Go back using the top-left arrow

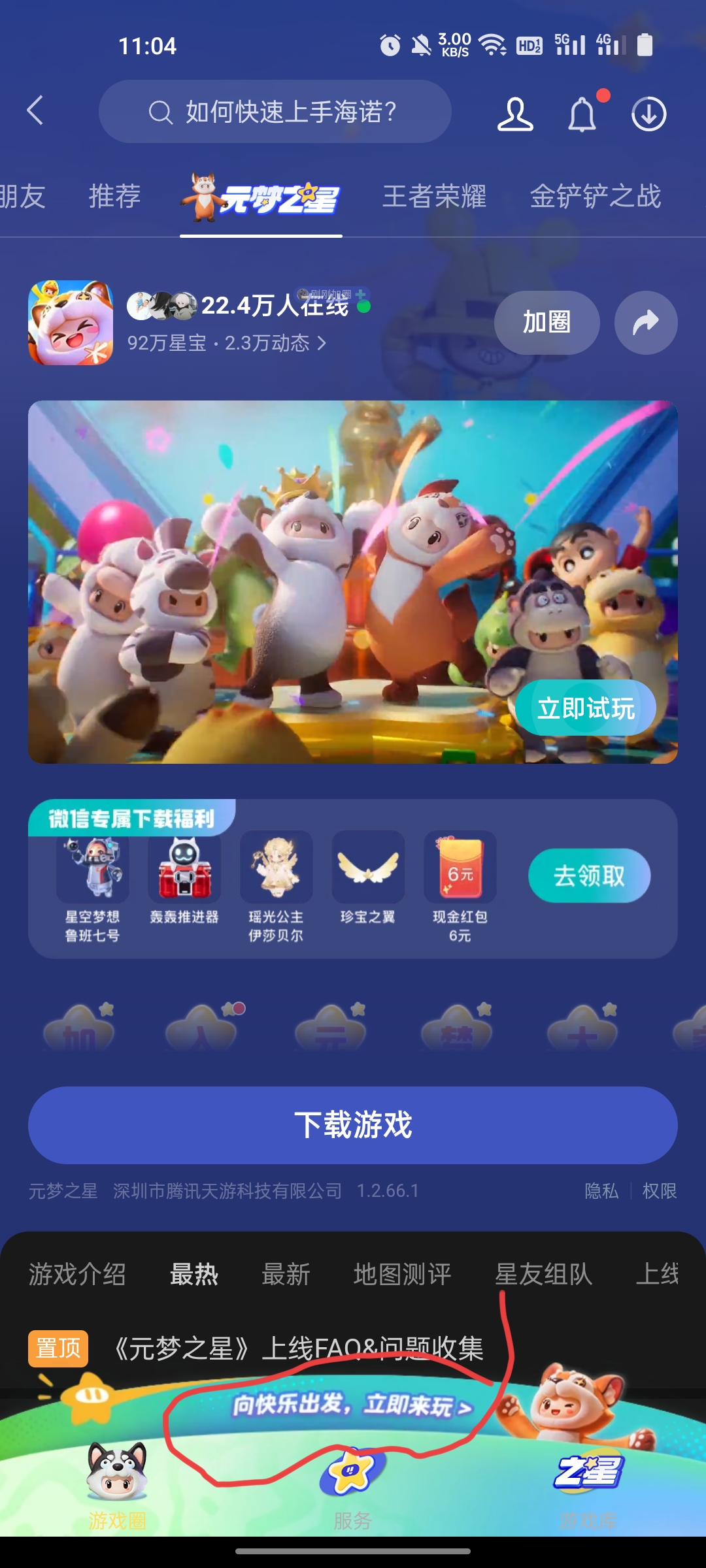(x=36, y=110)
